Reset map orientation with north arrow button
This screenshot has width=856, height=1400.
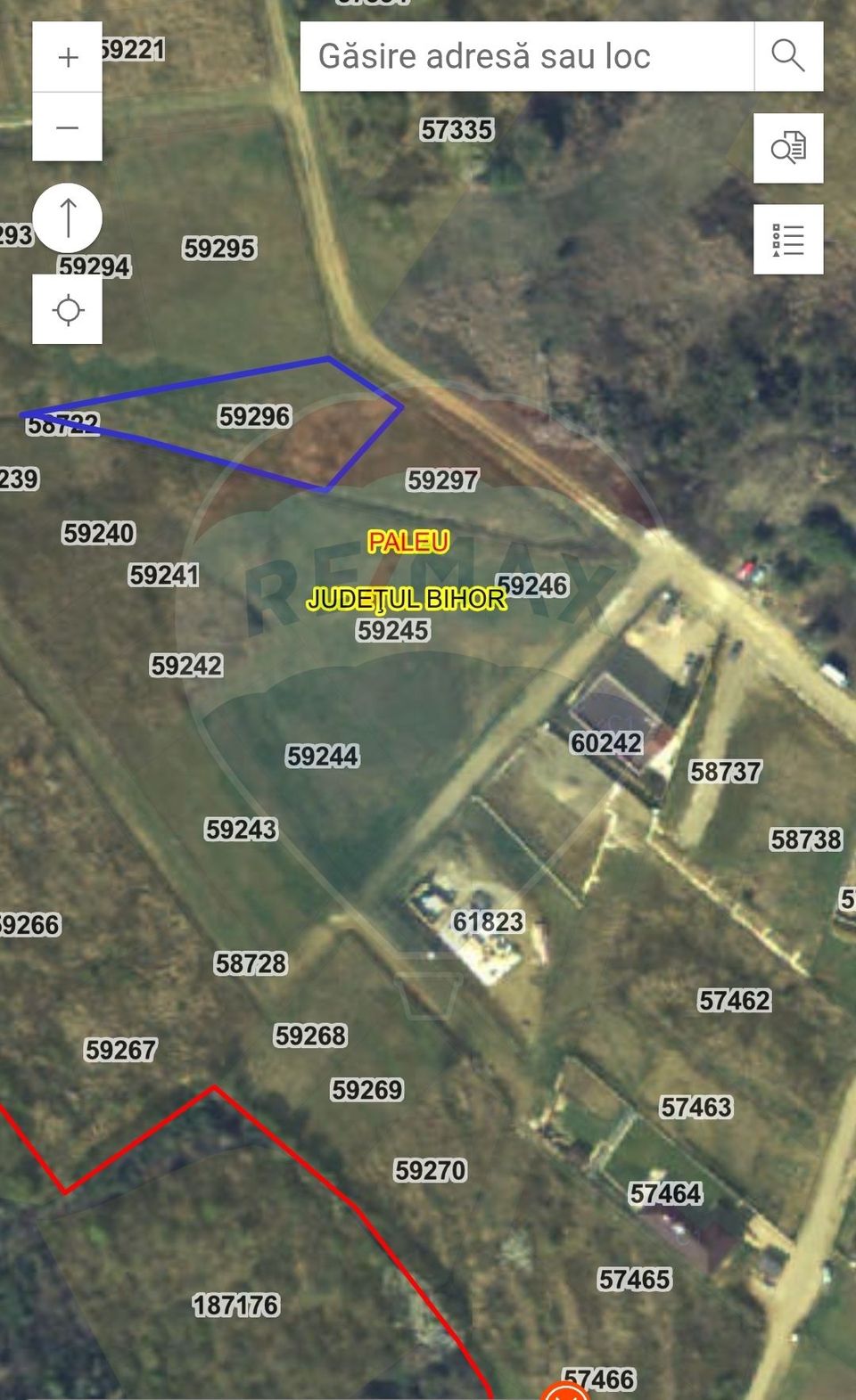pyautogui.click(x=68, y=217)
